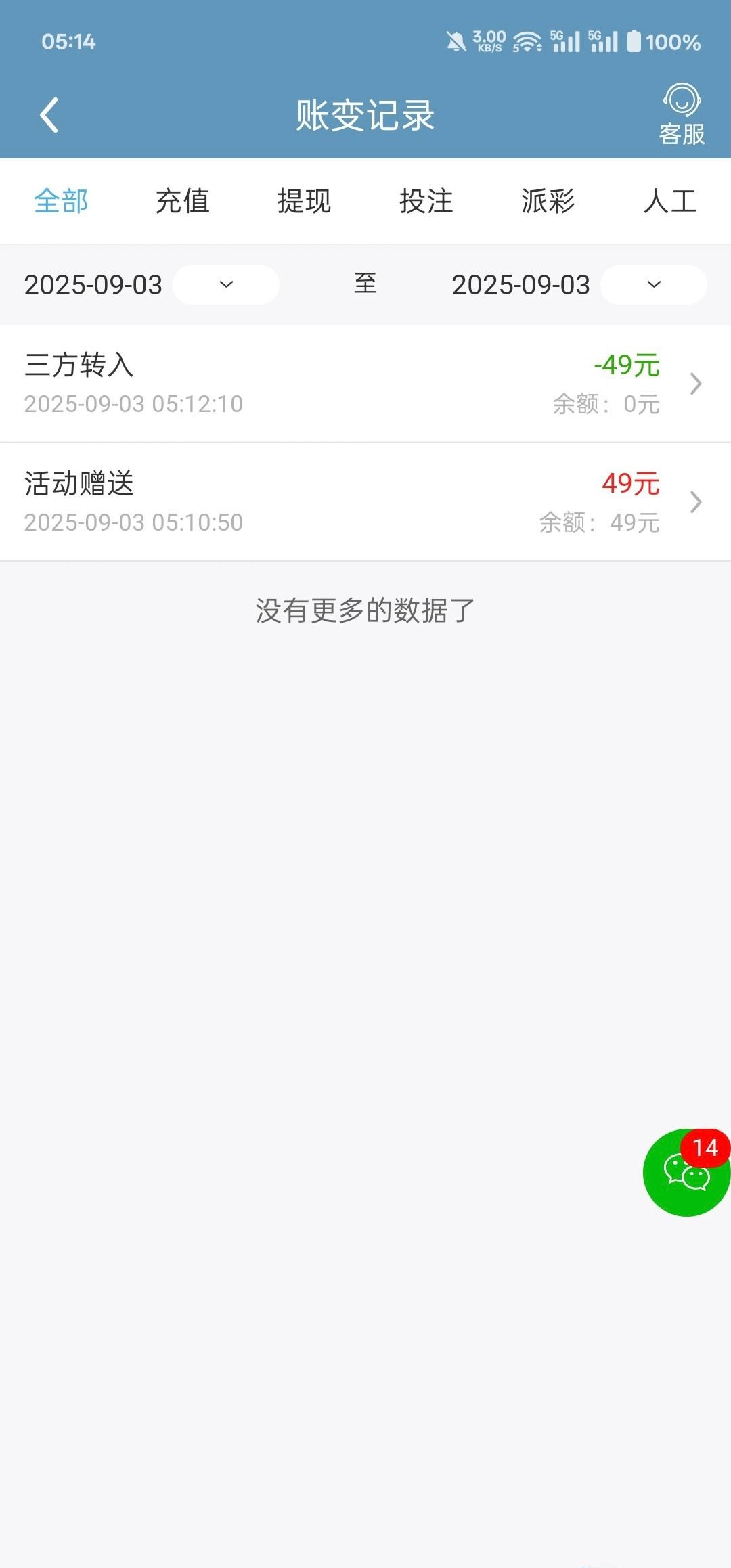This screenshot has width=731, height=1568.
Task: Go back from 账变记录 page
Action: [49, 115]
